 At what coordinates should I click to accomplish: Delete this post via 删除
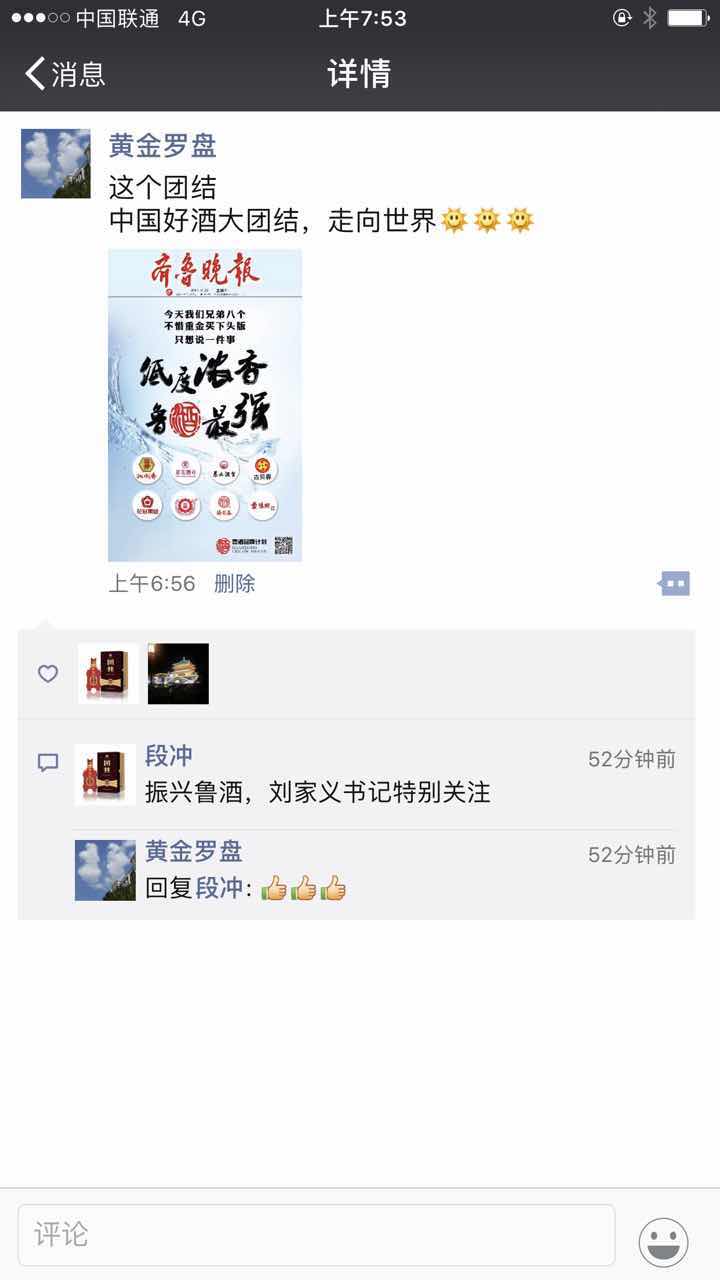tap(234, 583)
